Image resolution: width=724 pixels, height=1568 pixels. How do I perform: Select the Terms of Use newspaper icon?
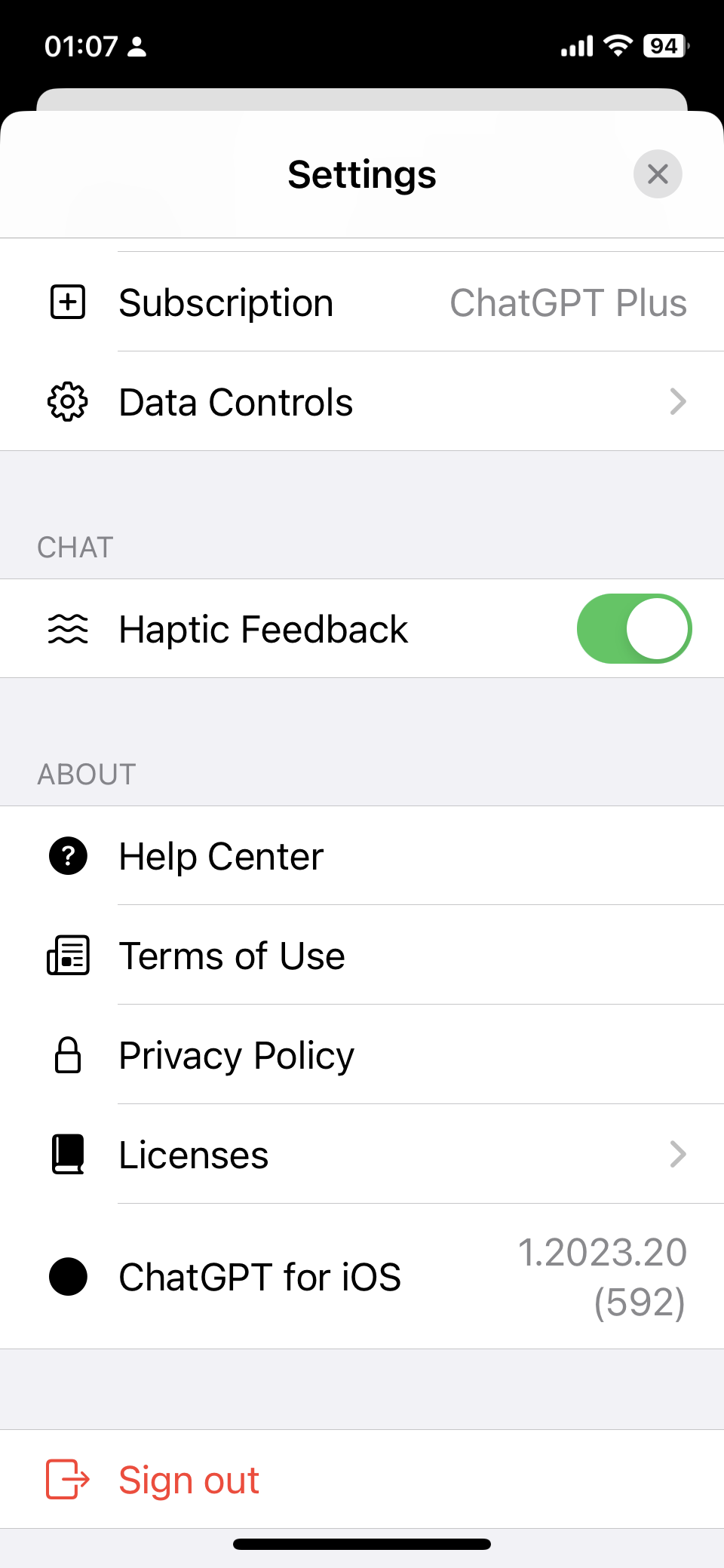68,956
